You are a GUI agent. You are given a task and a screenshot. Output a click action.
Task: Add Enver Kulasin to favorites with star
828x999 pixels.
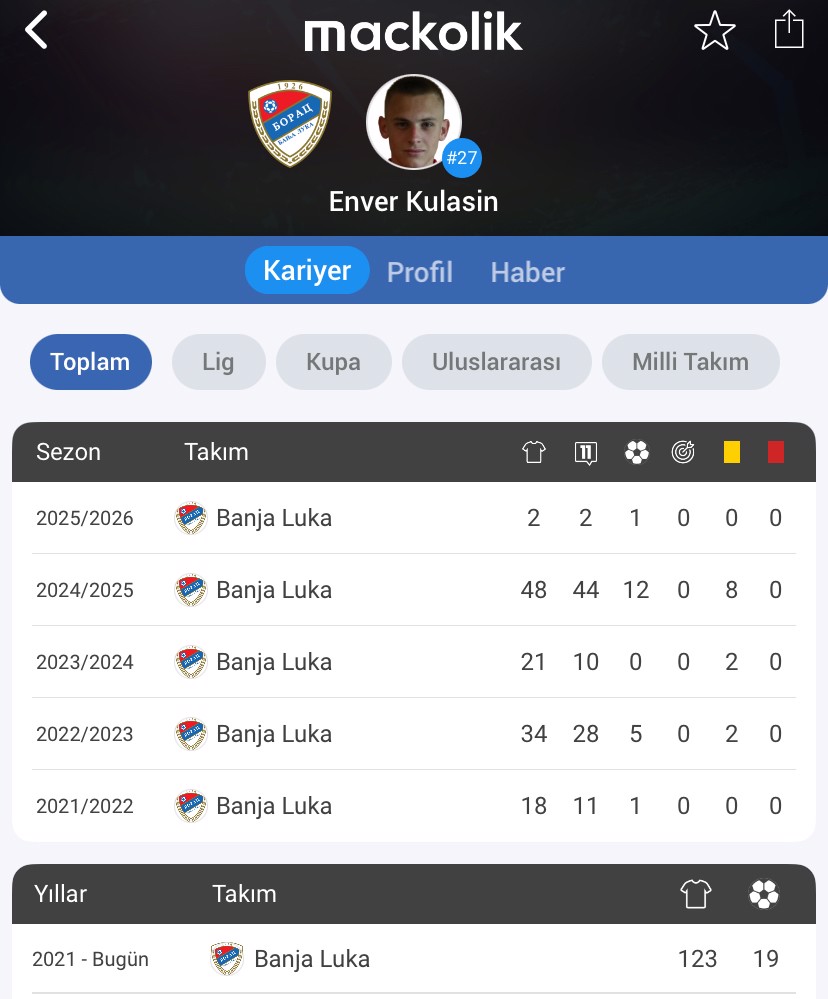click(x=714, y=31)
